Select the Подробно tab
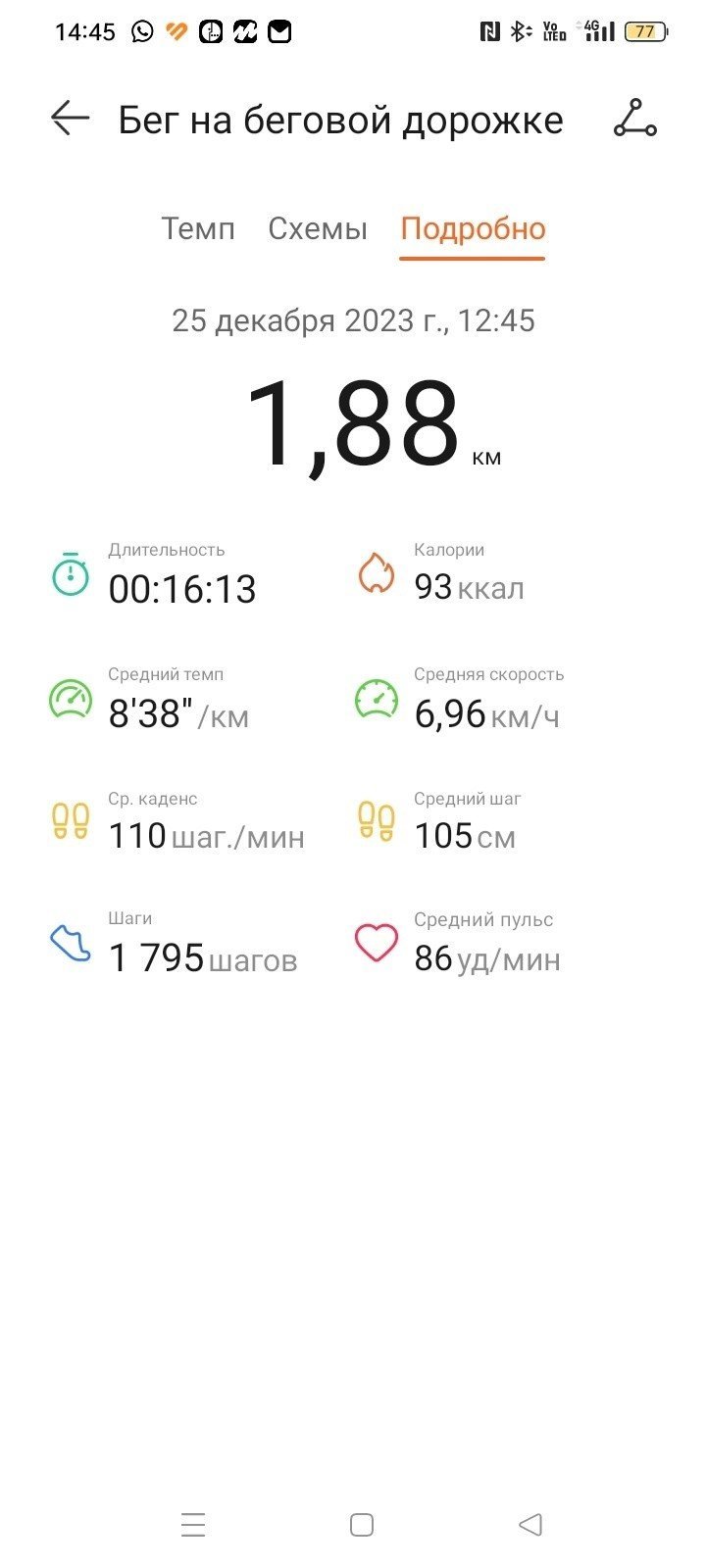Image resolution: width=706 pixels, height=1568 pixels. pos(473,228)
